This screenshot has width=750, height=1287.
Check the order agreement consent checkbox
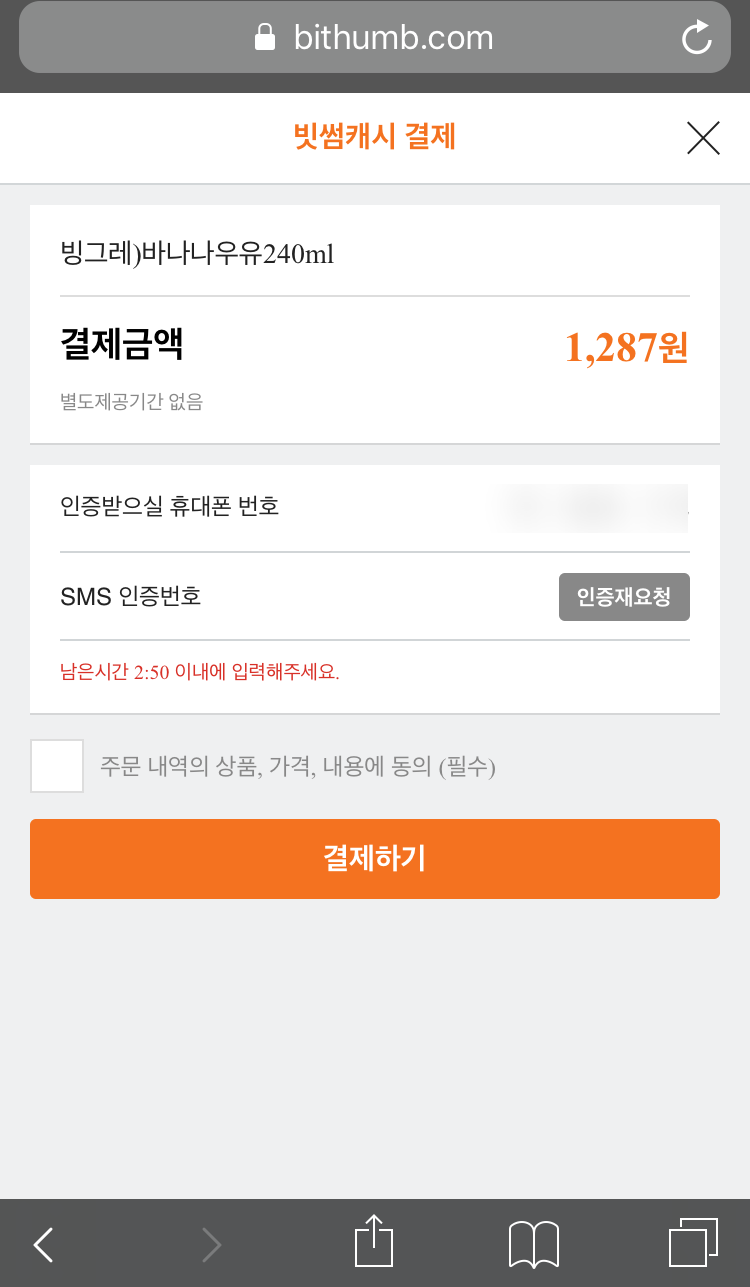pos(56,765)
